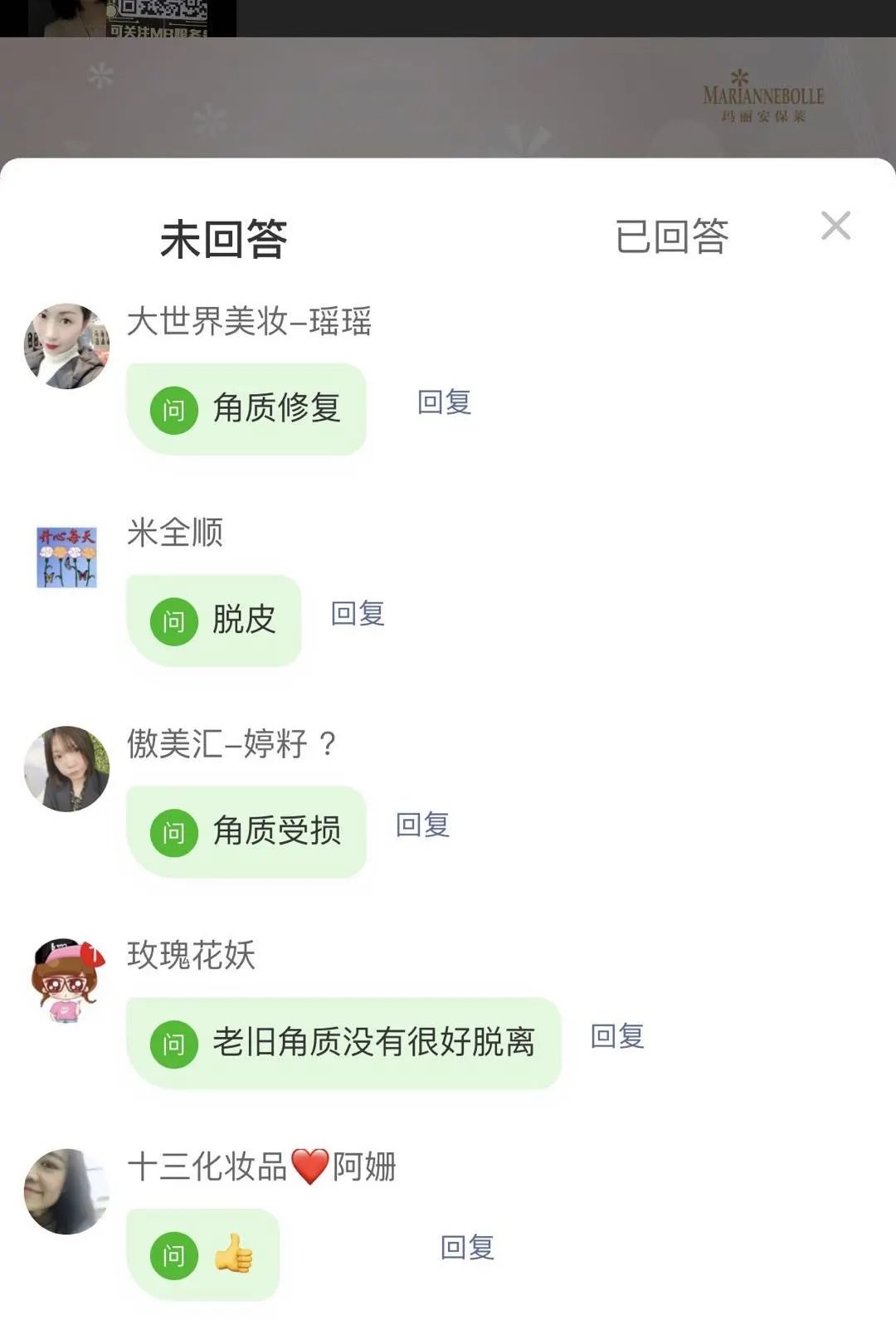Click 大世界美妆-瑶瑶's profile avatar
Screen dimensions: 896x1344
(x=66, y=344)
